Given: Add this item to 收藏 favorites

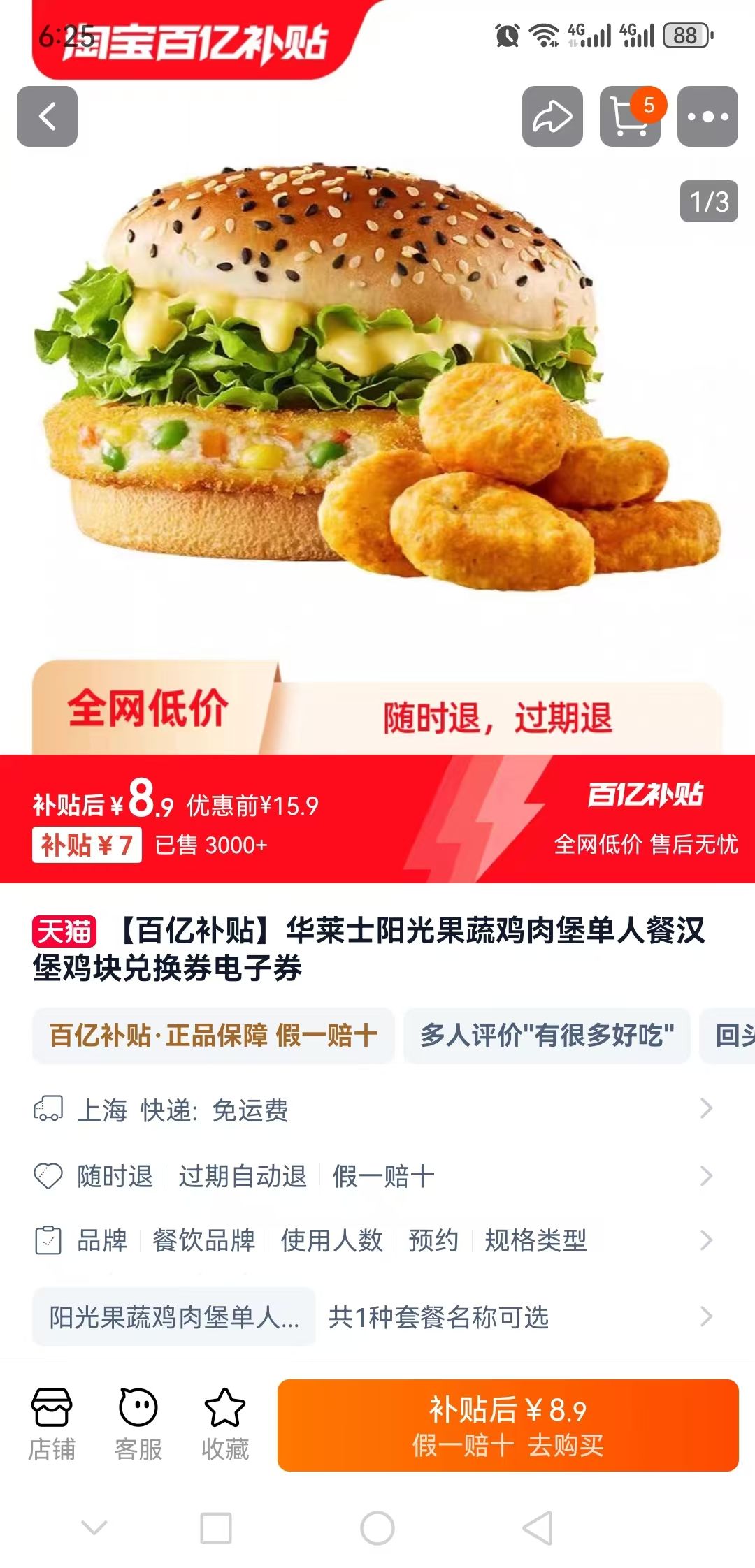Looking at the screenshot, I should click(225, 1424).
